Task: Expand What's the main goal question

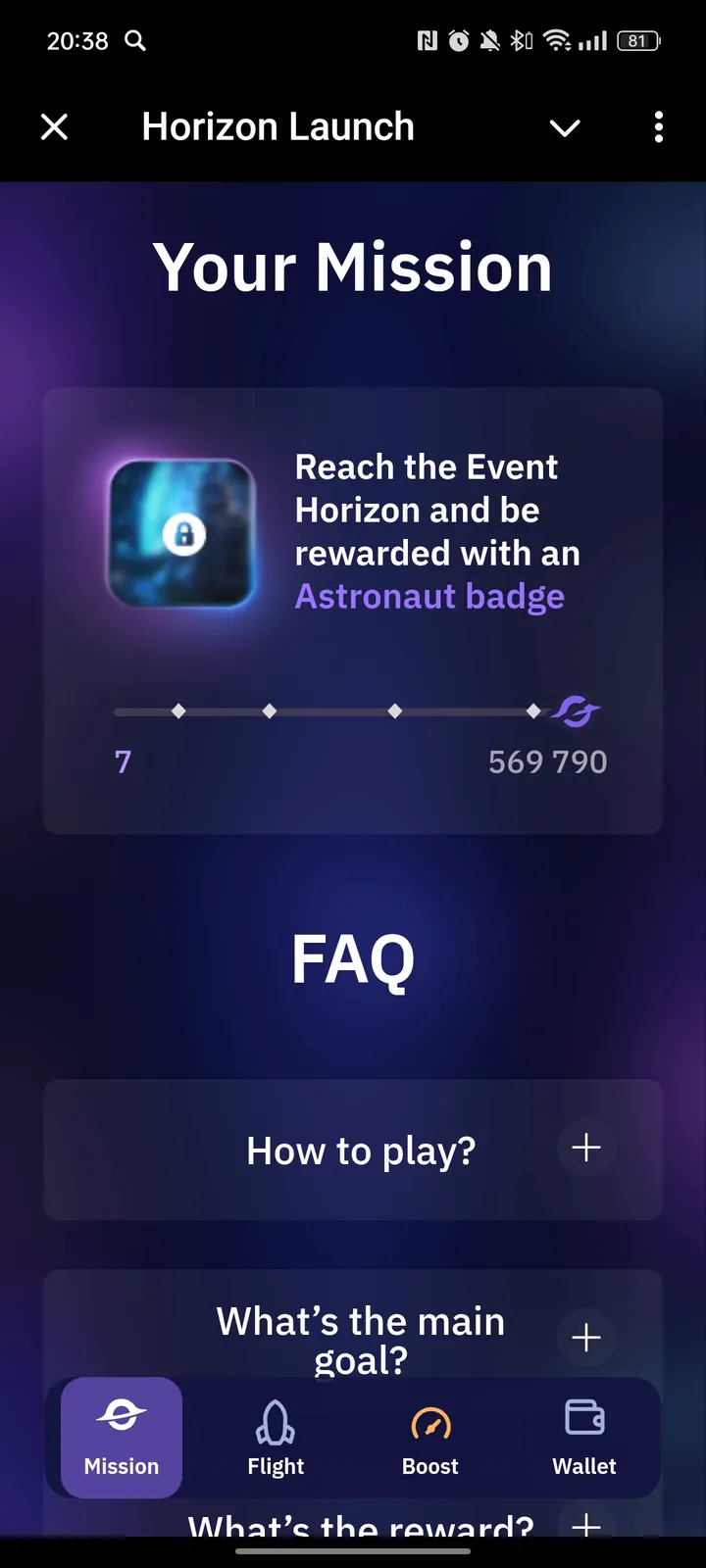Action: point(585,1337)
